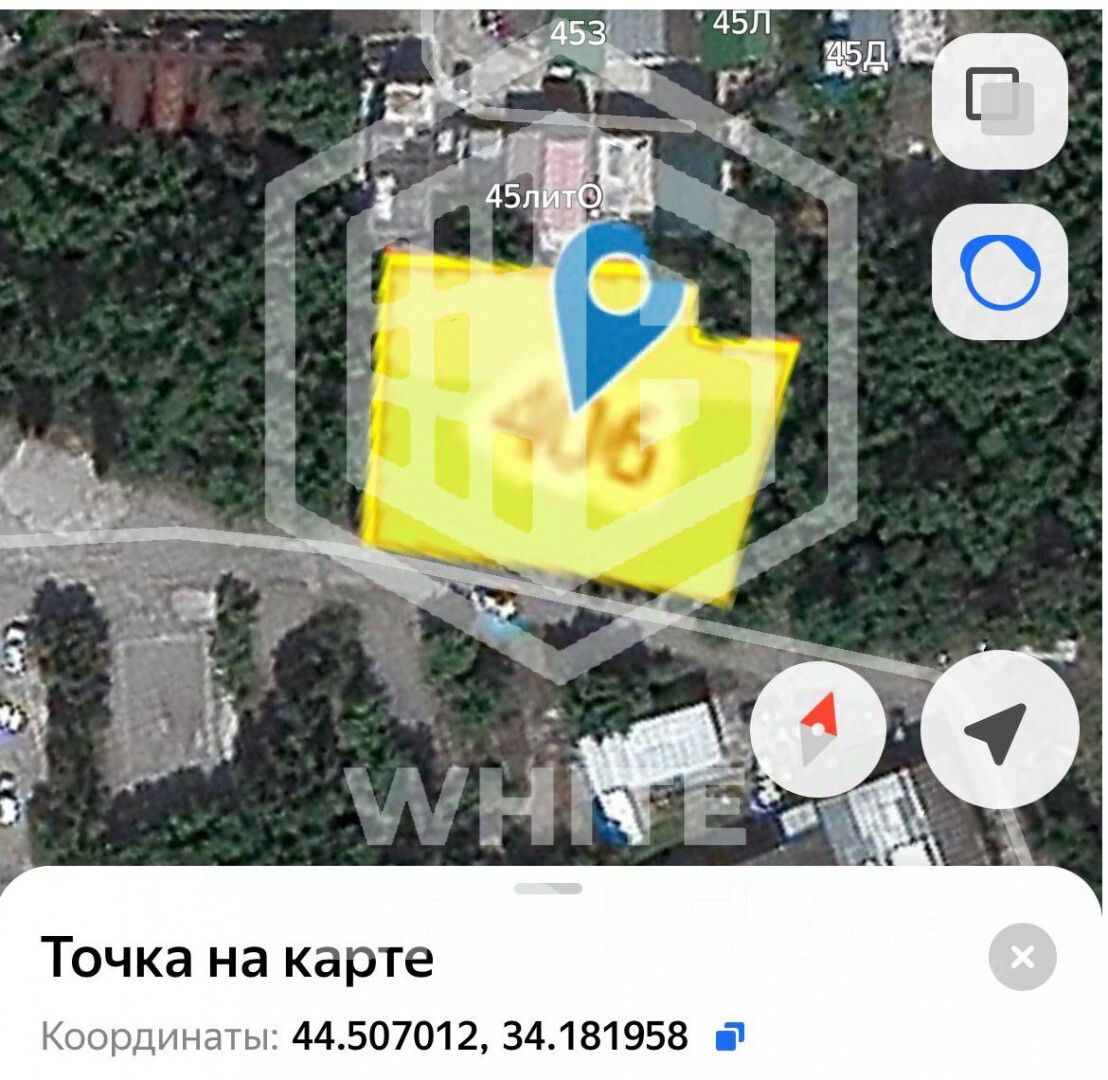The width and height of the screenshot is (1108, 1080).
Task: Close the "Точка на карте" card
Action: 1022,957
